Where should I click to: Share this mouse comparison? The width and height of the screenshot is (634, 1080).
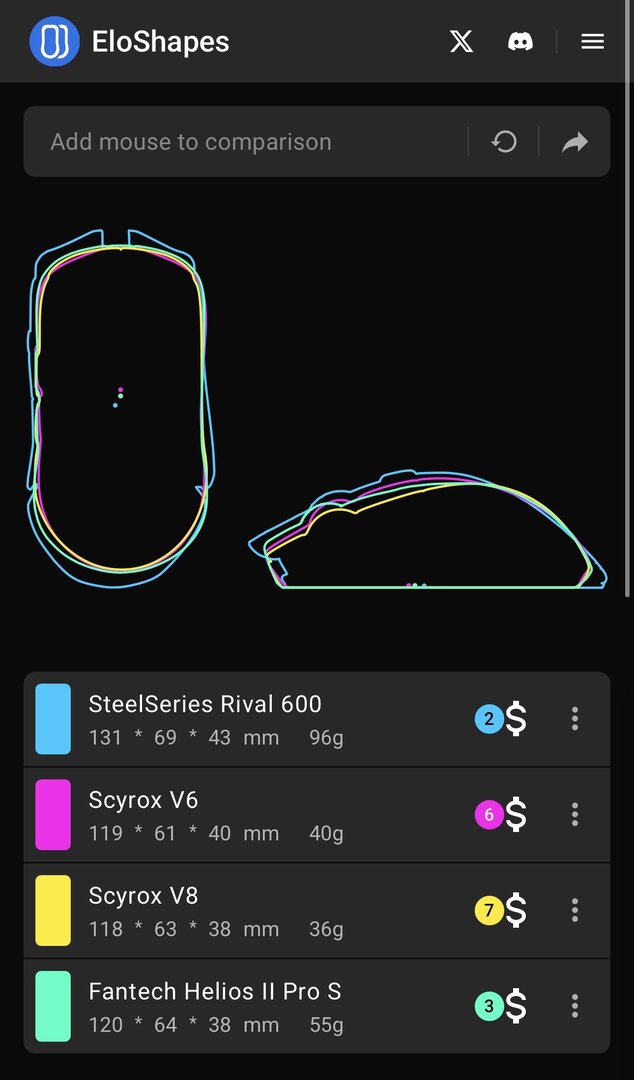coord(575,142)
